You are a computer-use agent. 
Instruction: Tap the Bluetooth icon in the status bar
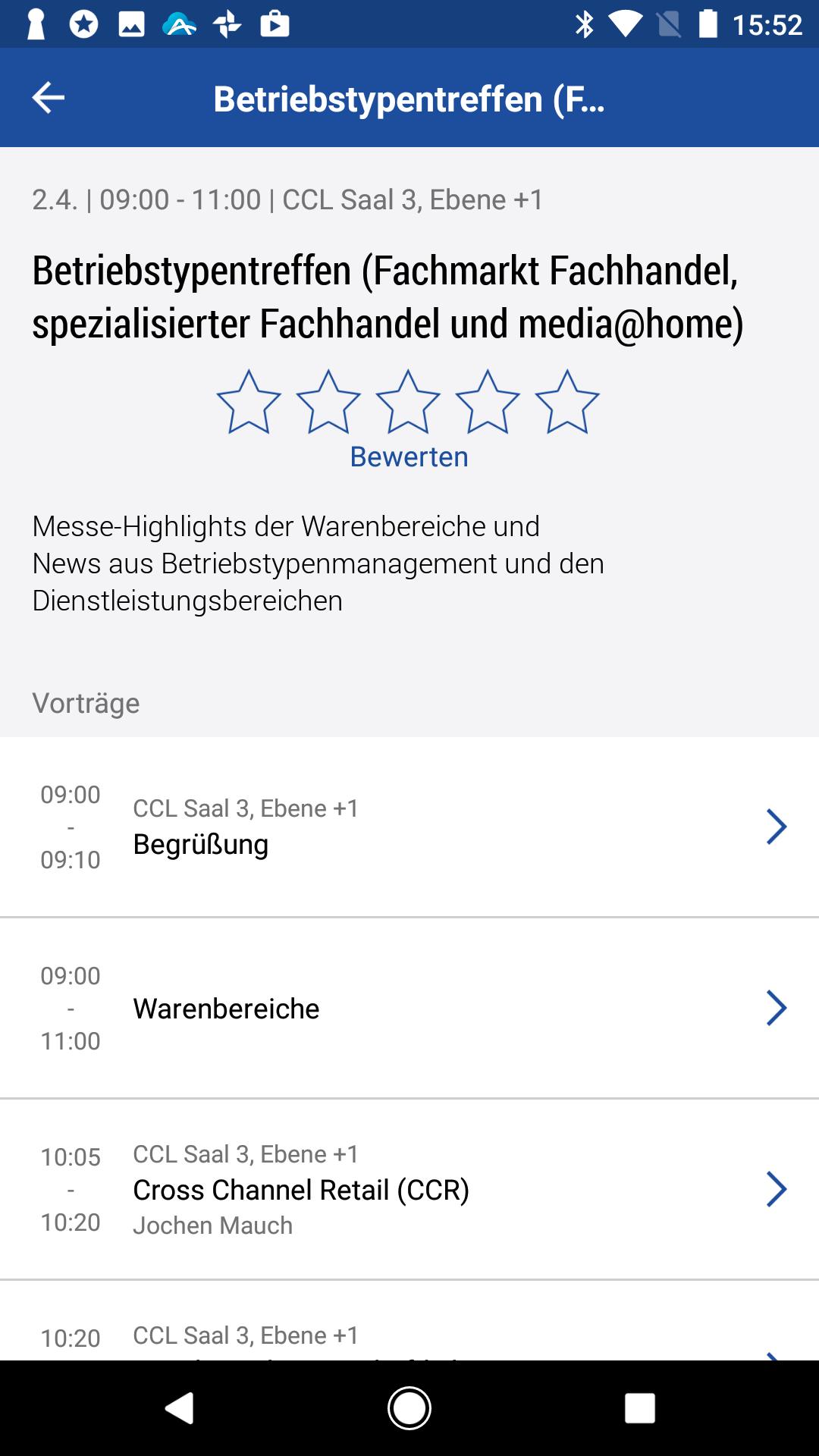pyautogui.click(x=584, y=24)
